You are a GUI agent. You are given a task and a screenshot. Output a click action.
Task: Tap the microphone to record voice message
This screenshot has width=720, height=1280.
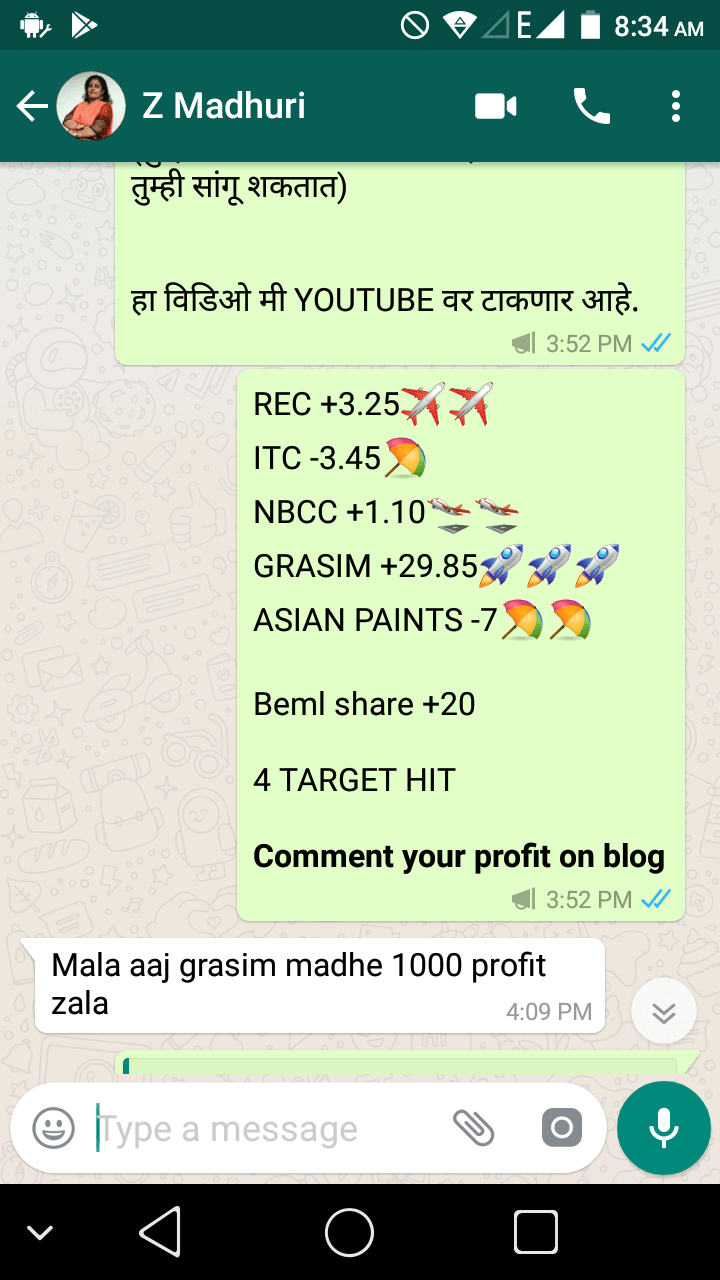tap(663, 1128)
